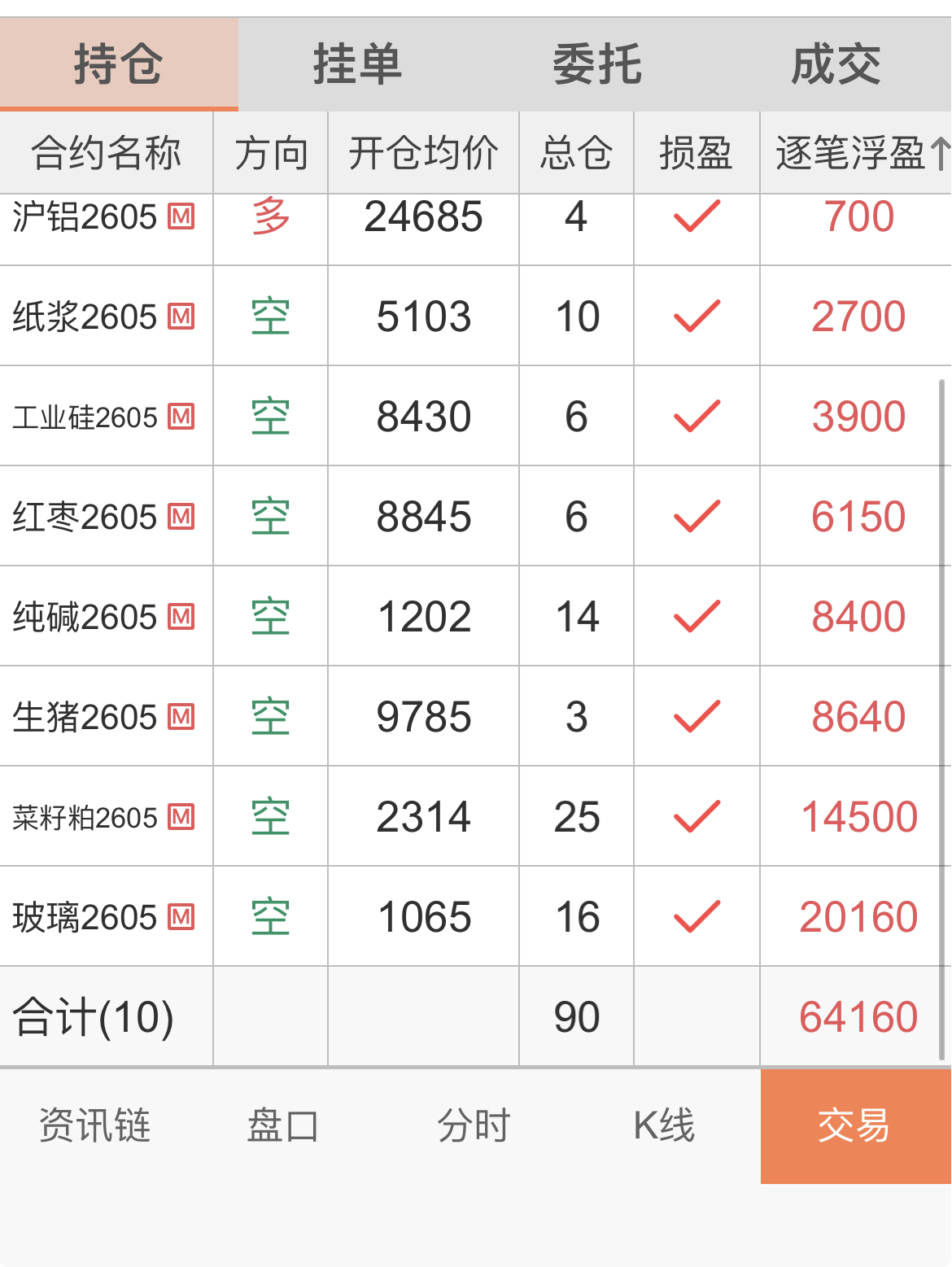Open the 委托 tab
The width and height of the screenshot is (952, 1267).
coord(595,65)
